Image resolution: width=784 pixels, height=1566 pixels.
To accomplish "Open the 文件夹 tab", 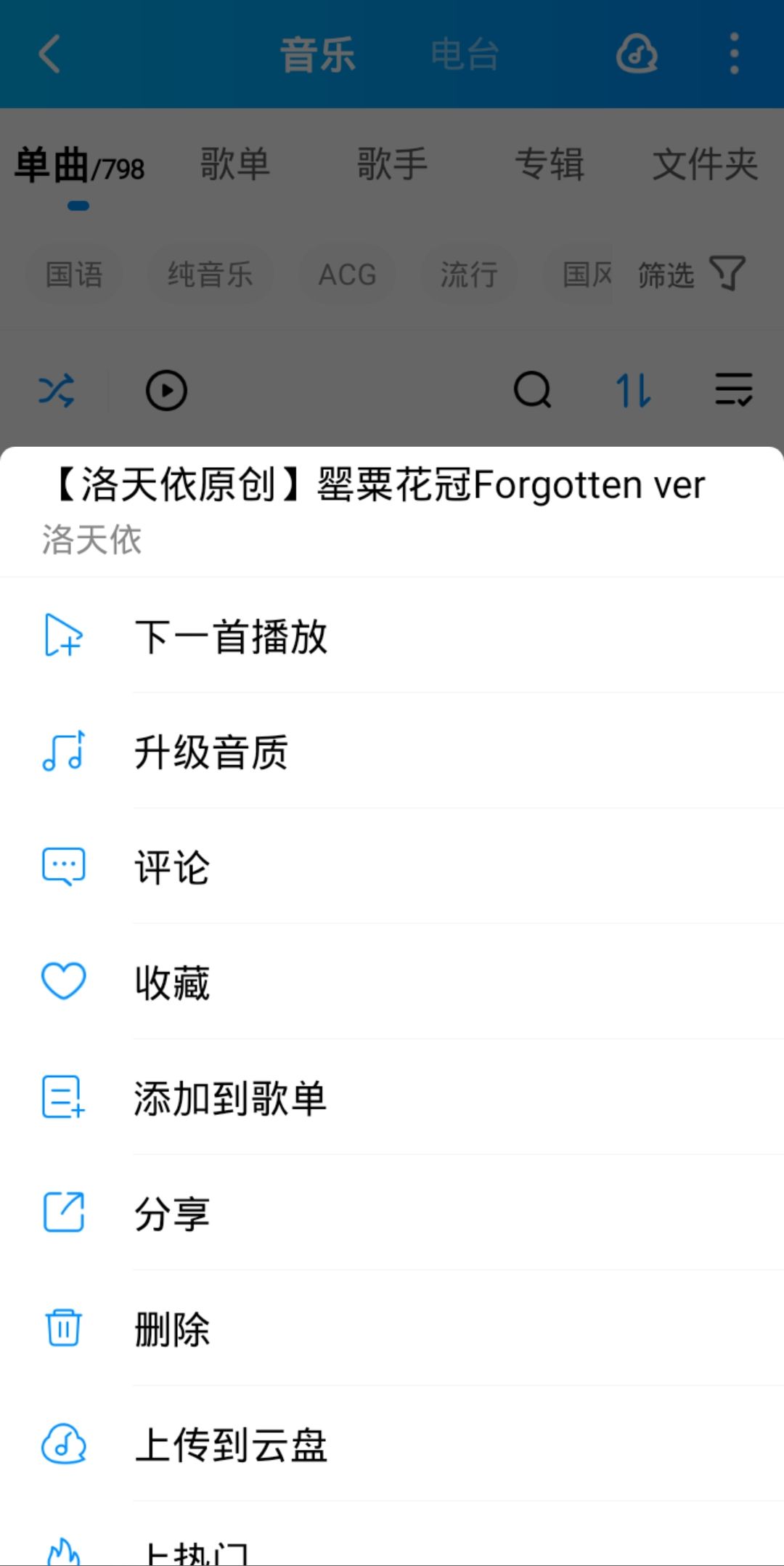I will [706, 163].
